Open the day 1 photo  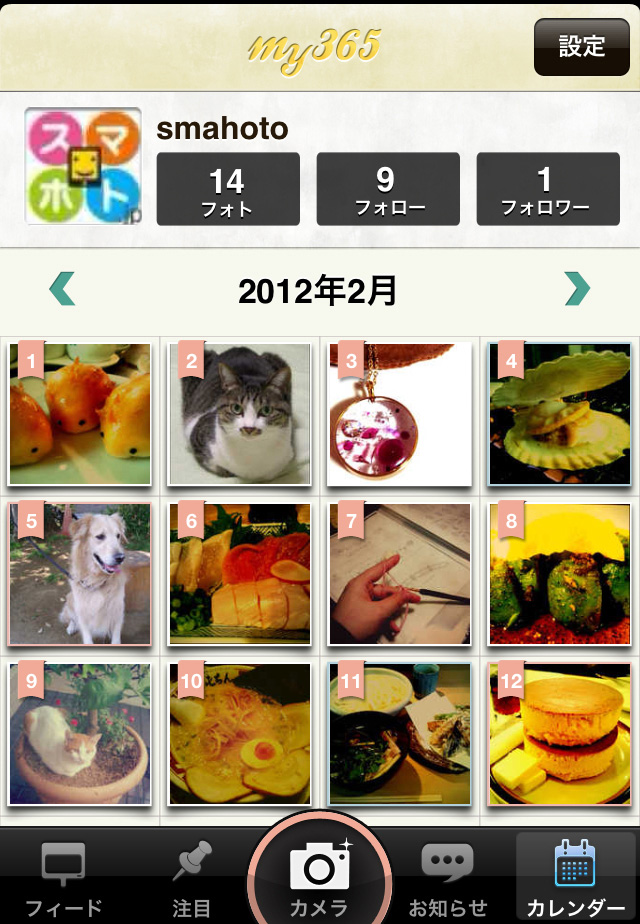pos(80,414)
